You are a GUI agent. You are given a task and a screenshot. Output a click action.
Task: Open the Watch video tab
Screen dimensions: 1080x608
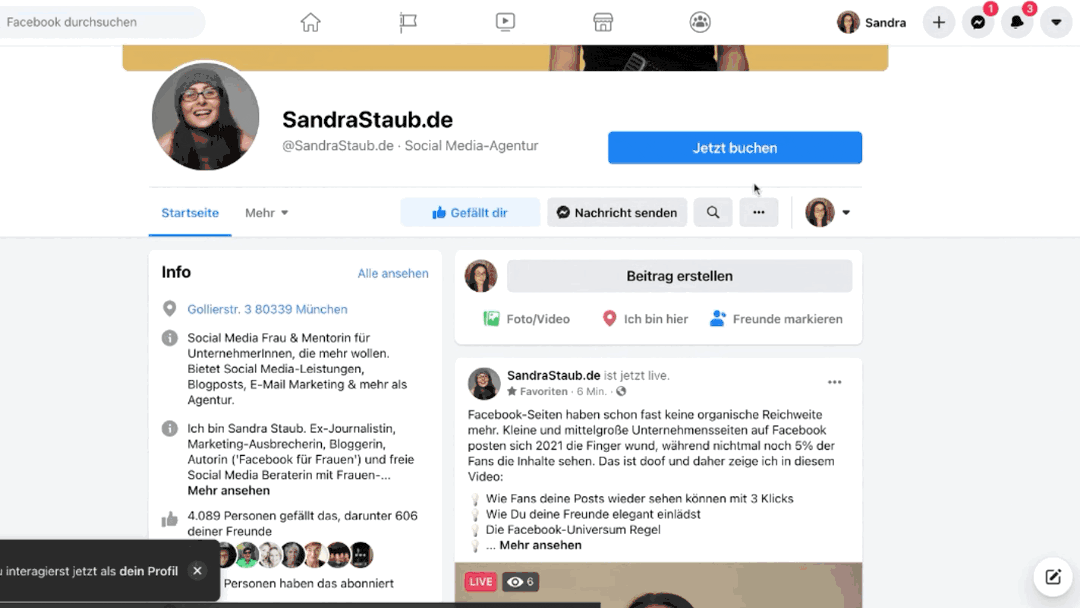[x=505, y=22]
